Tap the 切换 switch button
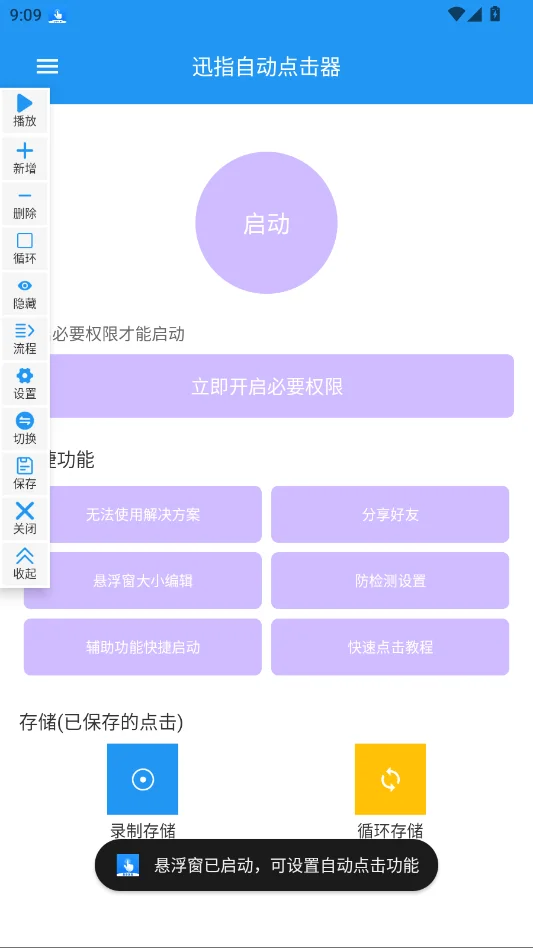533x948 pixels. [25, 429]
